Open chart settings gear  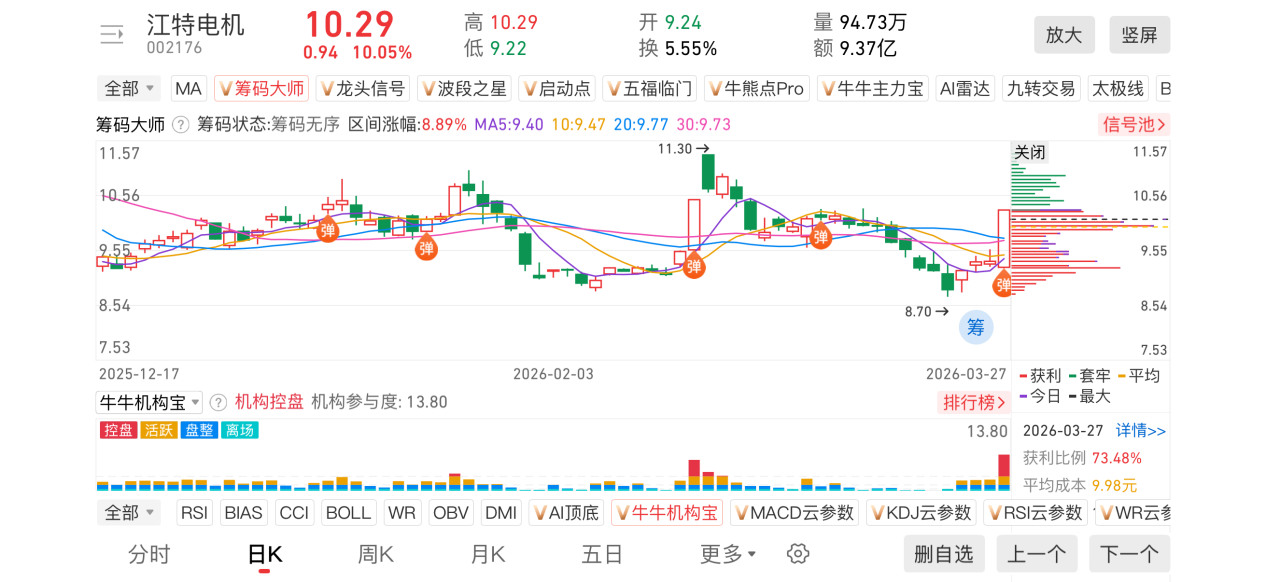[x=797, y=554]
